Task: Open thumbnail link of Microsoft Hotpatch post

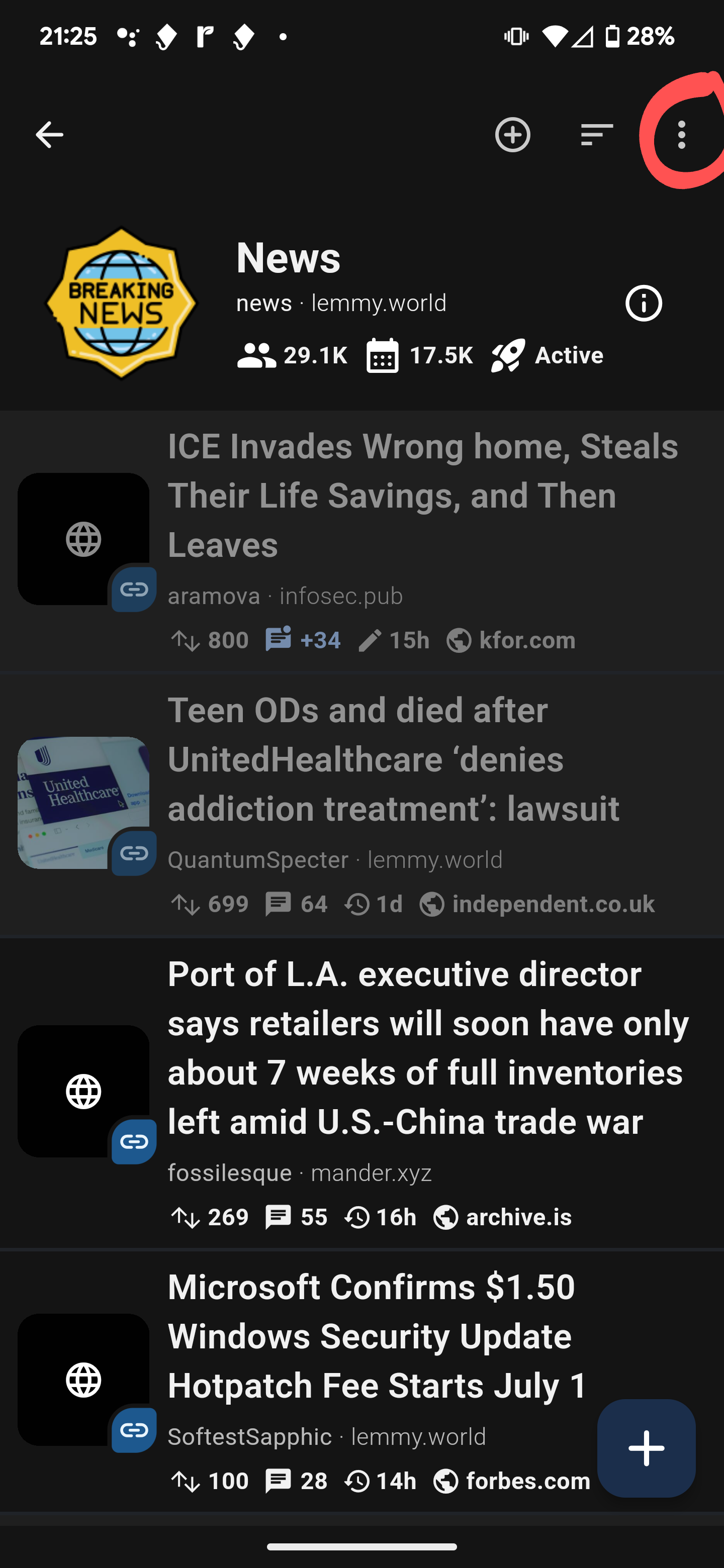Action: [x=83, y=1380]
